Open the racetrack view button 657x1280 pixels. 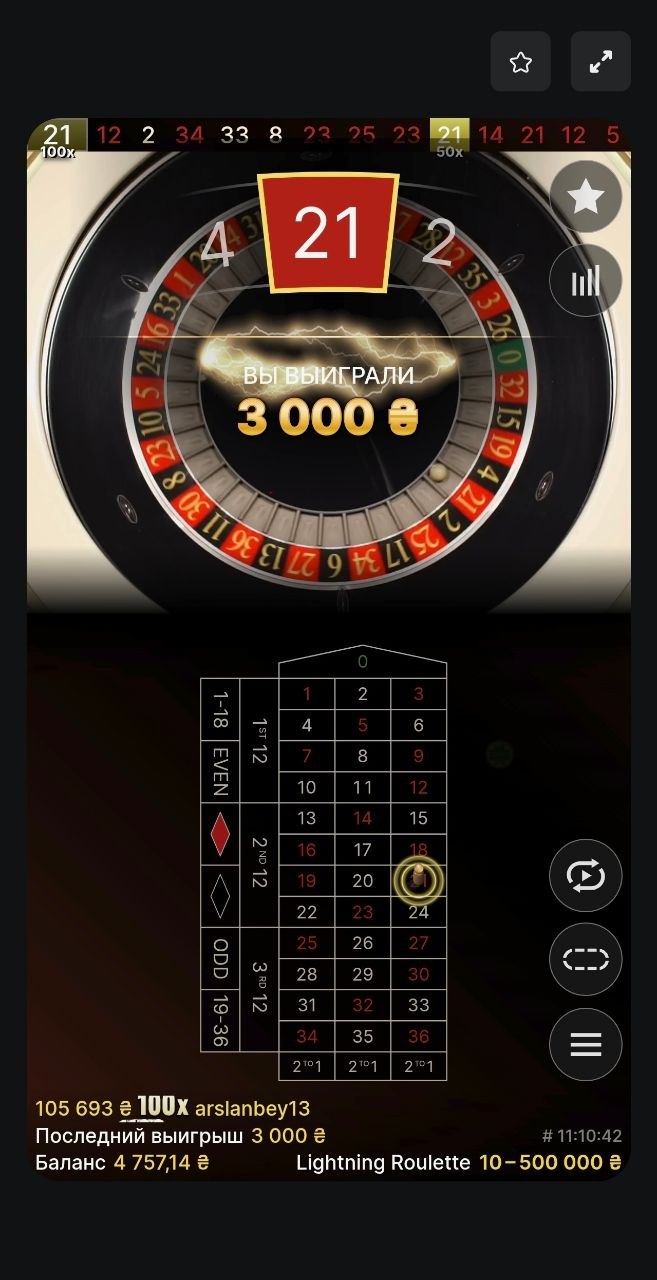[x=585, y=960]
